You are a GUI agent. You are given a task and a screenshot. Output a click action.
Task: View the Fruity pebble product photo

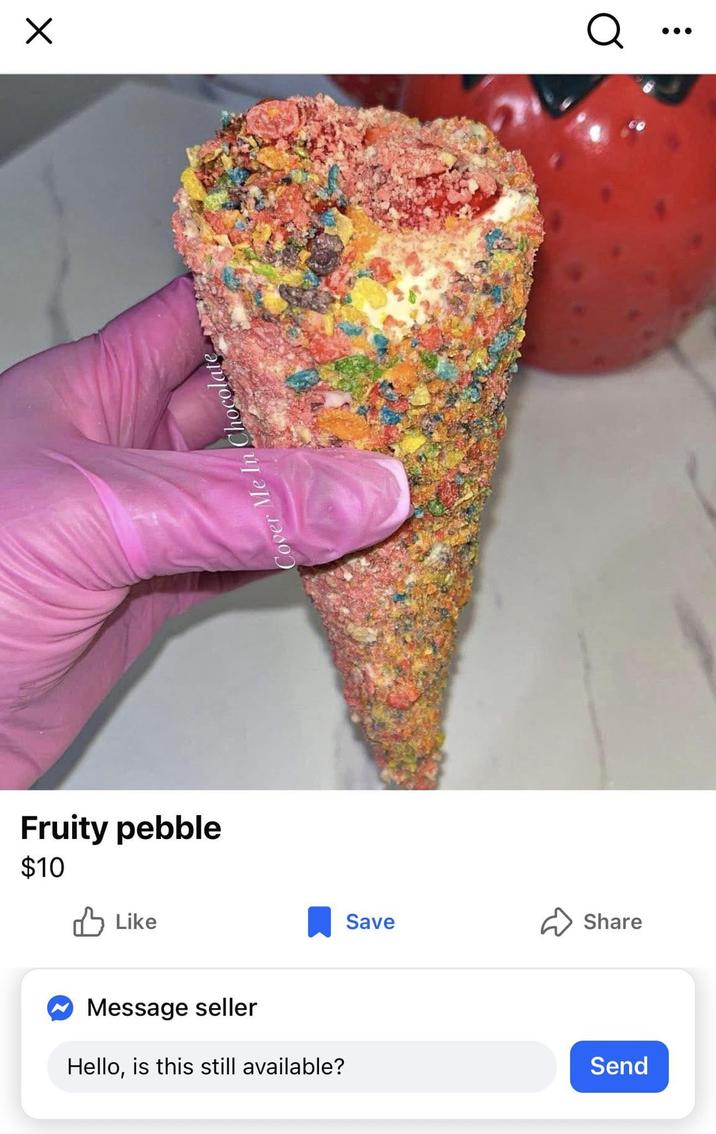pos(358,432)
